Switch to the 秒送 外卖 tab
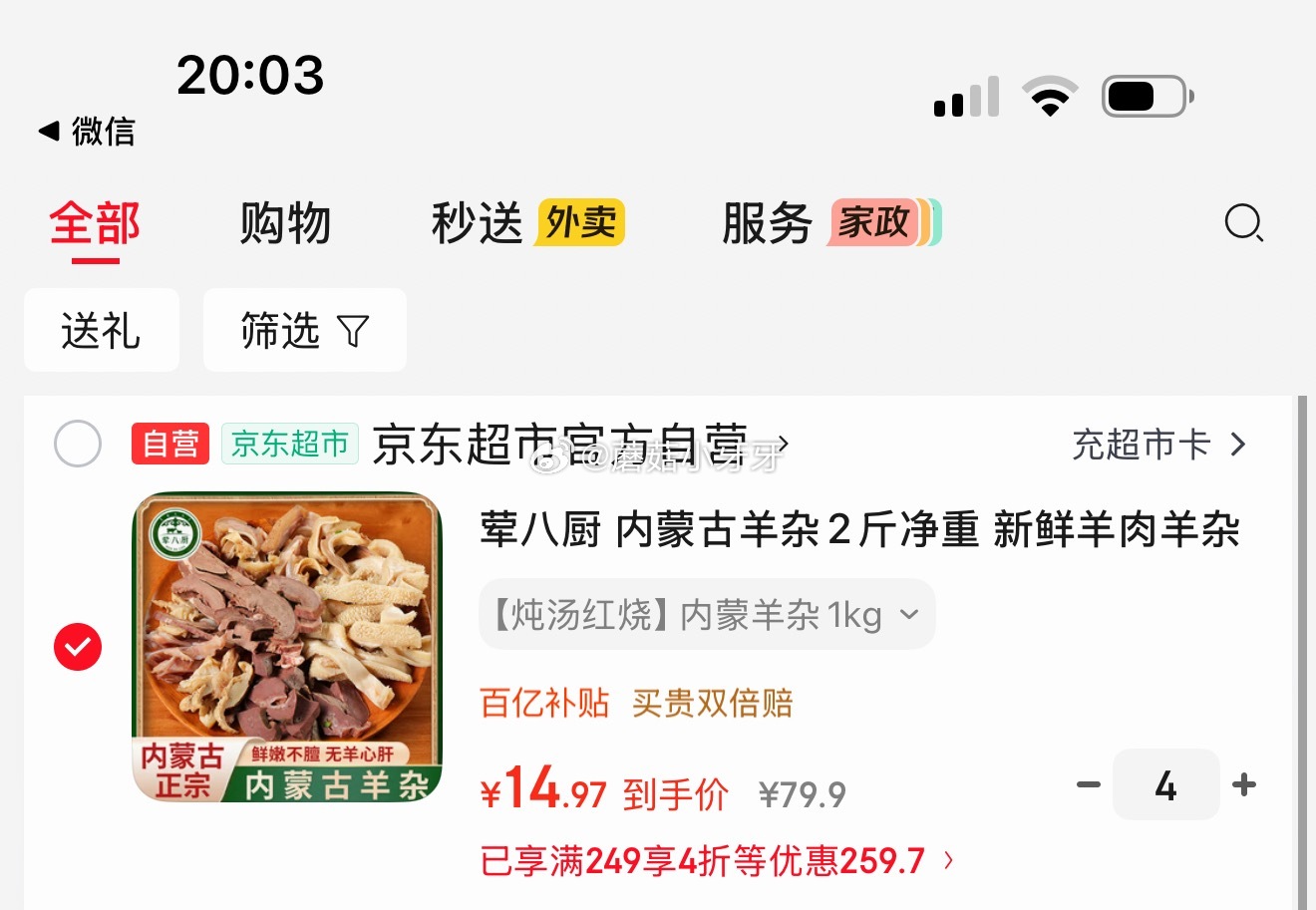This screenshot has width=1316, height=910. pos(527,223)
